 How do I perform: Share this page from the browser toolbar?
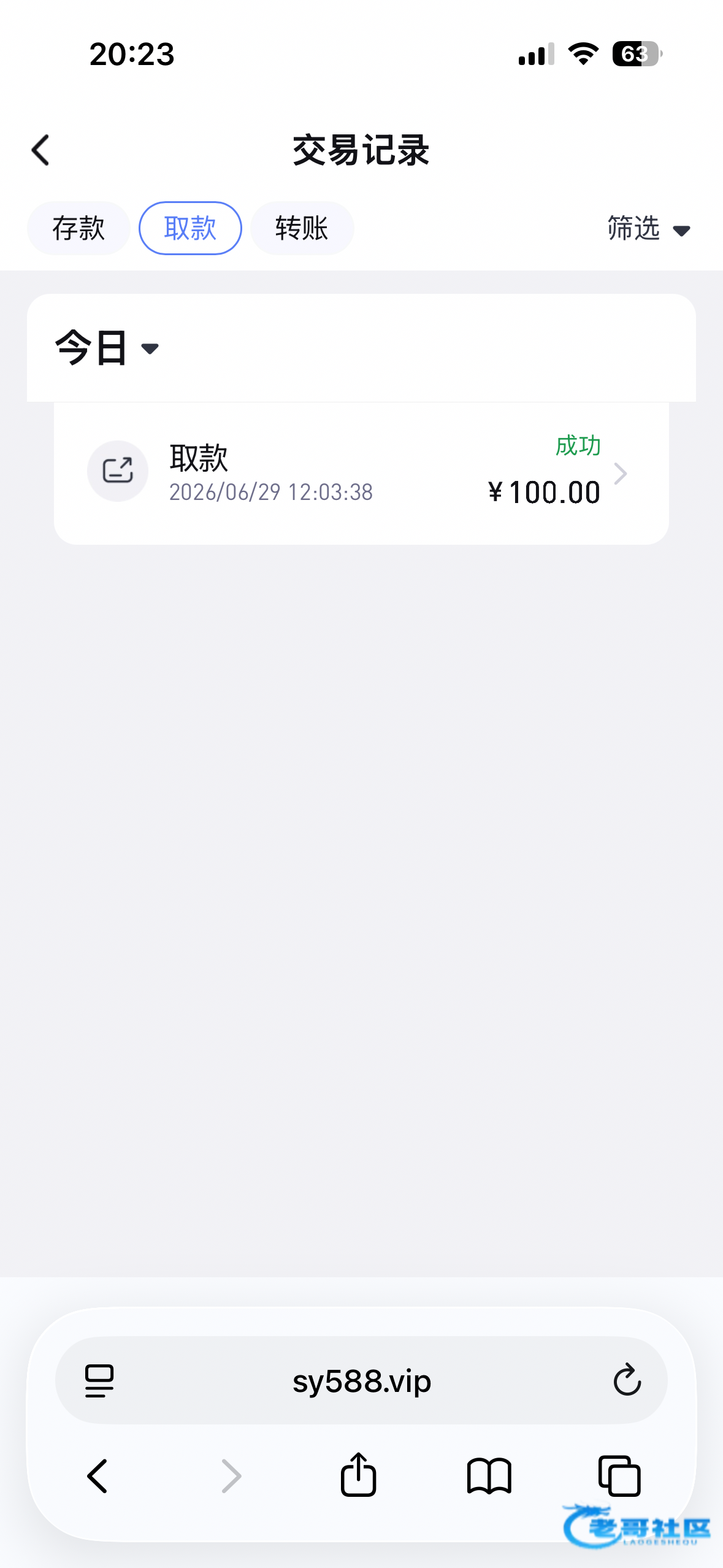pyautogui.click(x=358, y=1475)
